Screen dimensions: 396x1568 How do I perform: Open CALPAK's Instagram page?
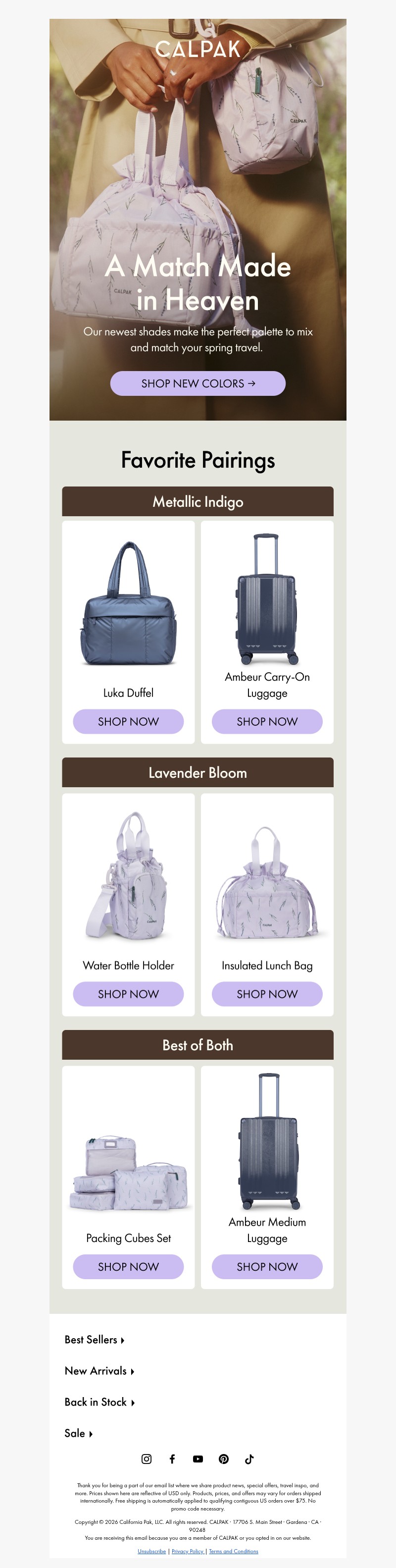point(147,1459)
